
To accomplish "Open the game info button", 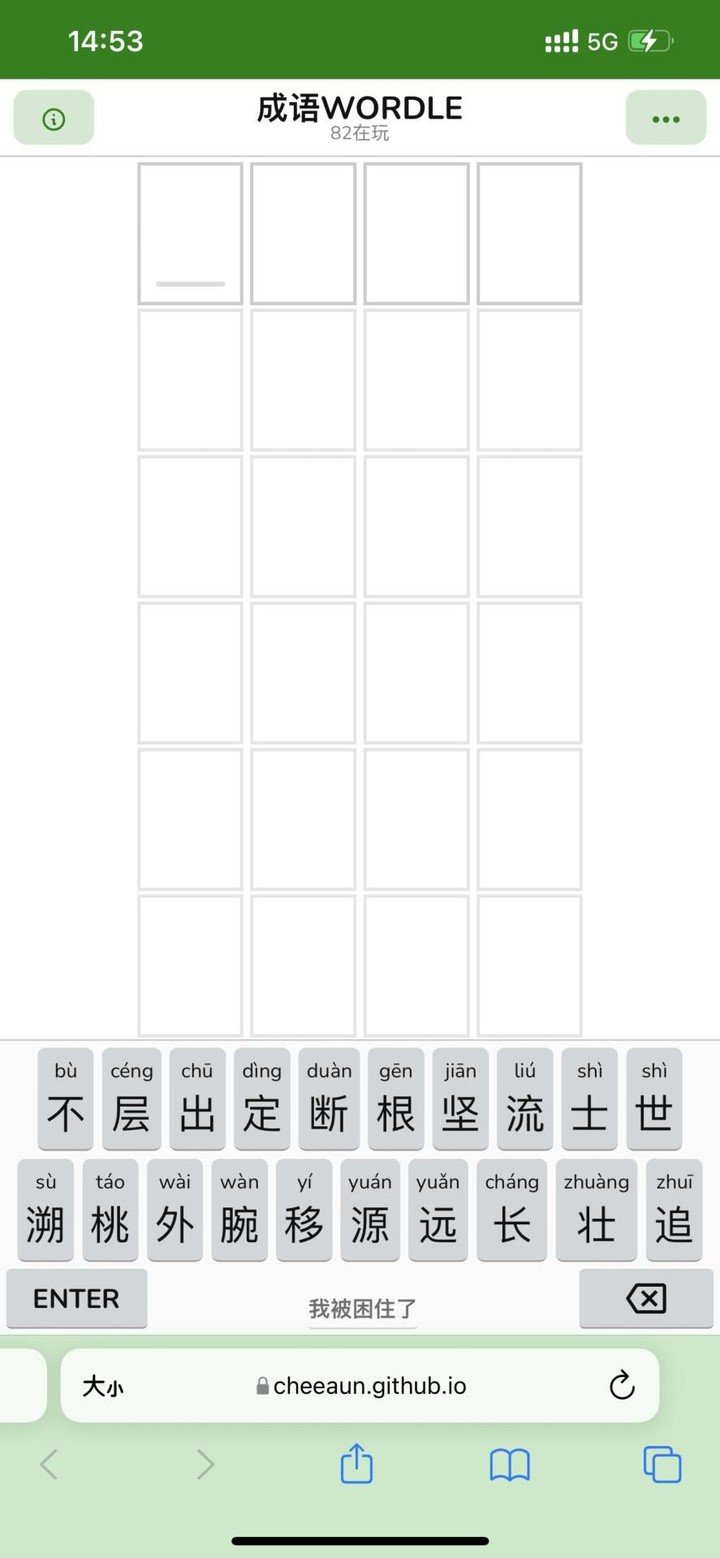I will (54, 118).
